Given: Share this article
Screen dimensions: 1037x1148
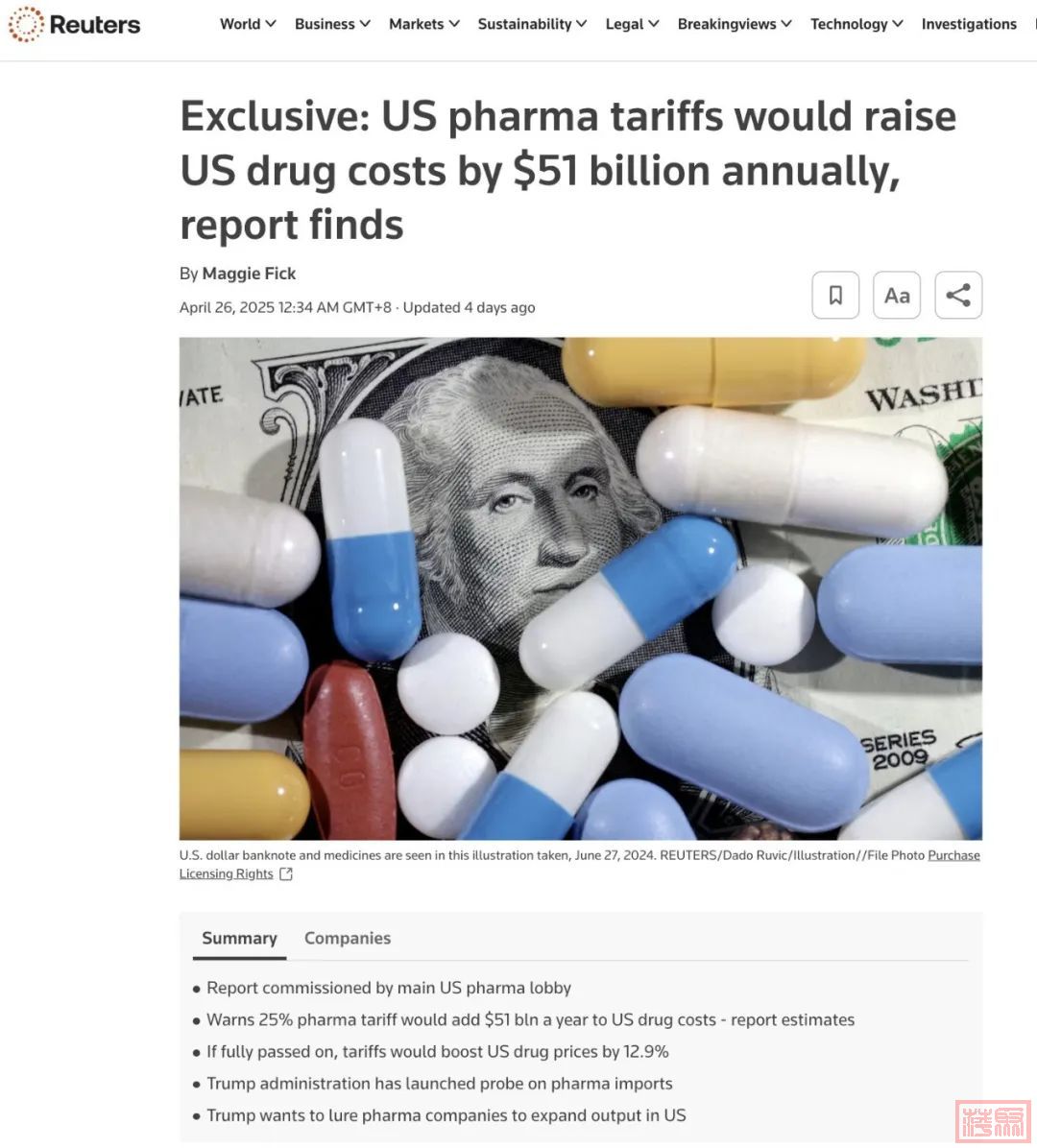Looking at the screenshot, I should [957, 295].
